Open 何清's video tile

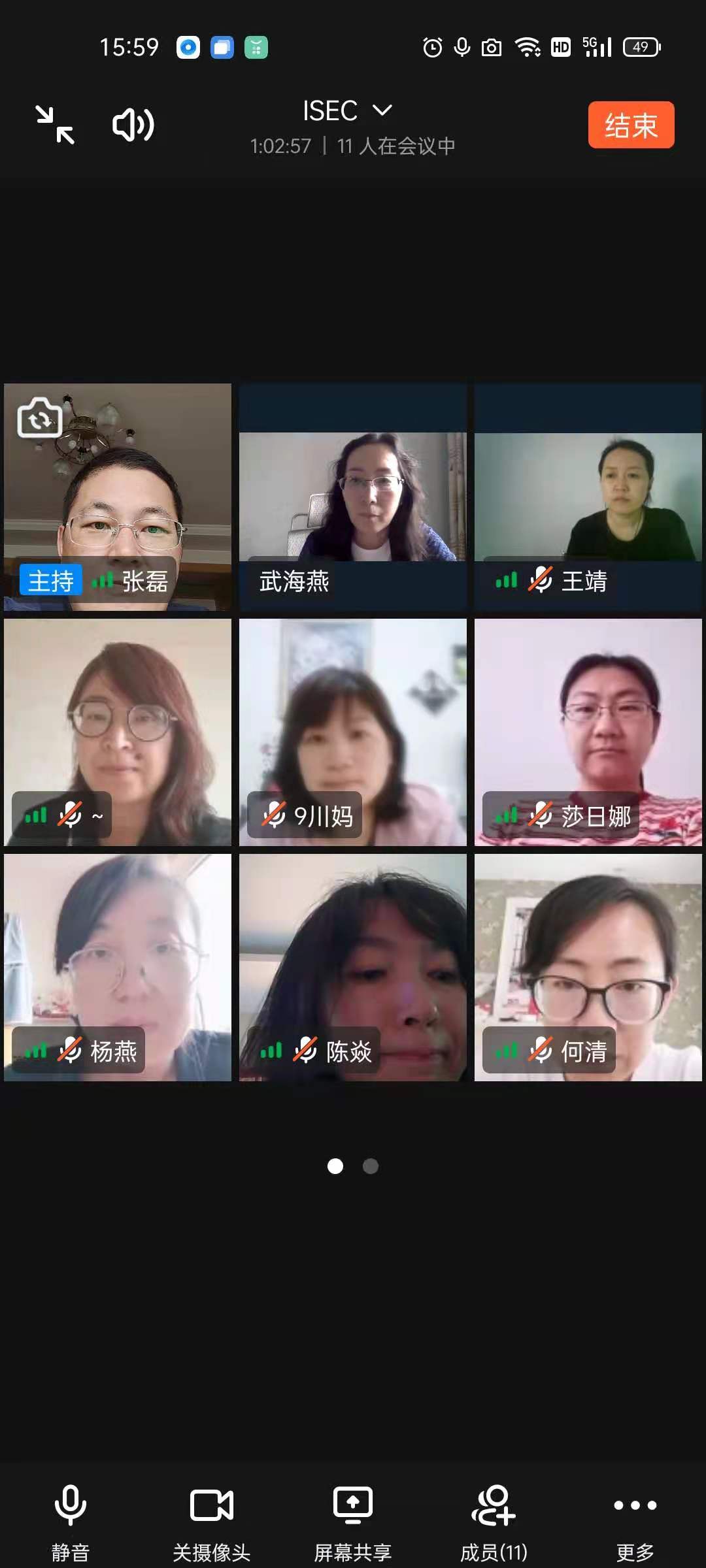(588, 967)
